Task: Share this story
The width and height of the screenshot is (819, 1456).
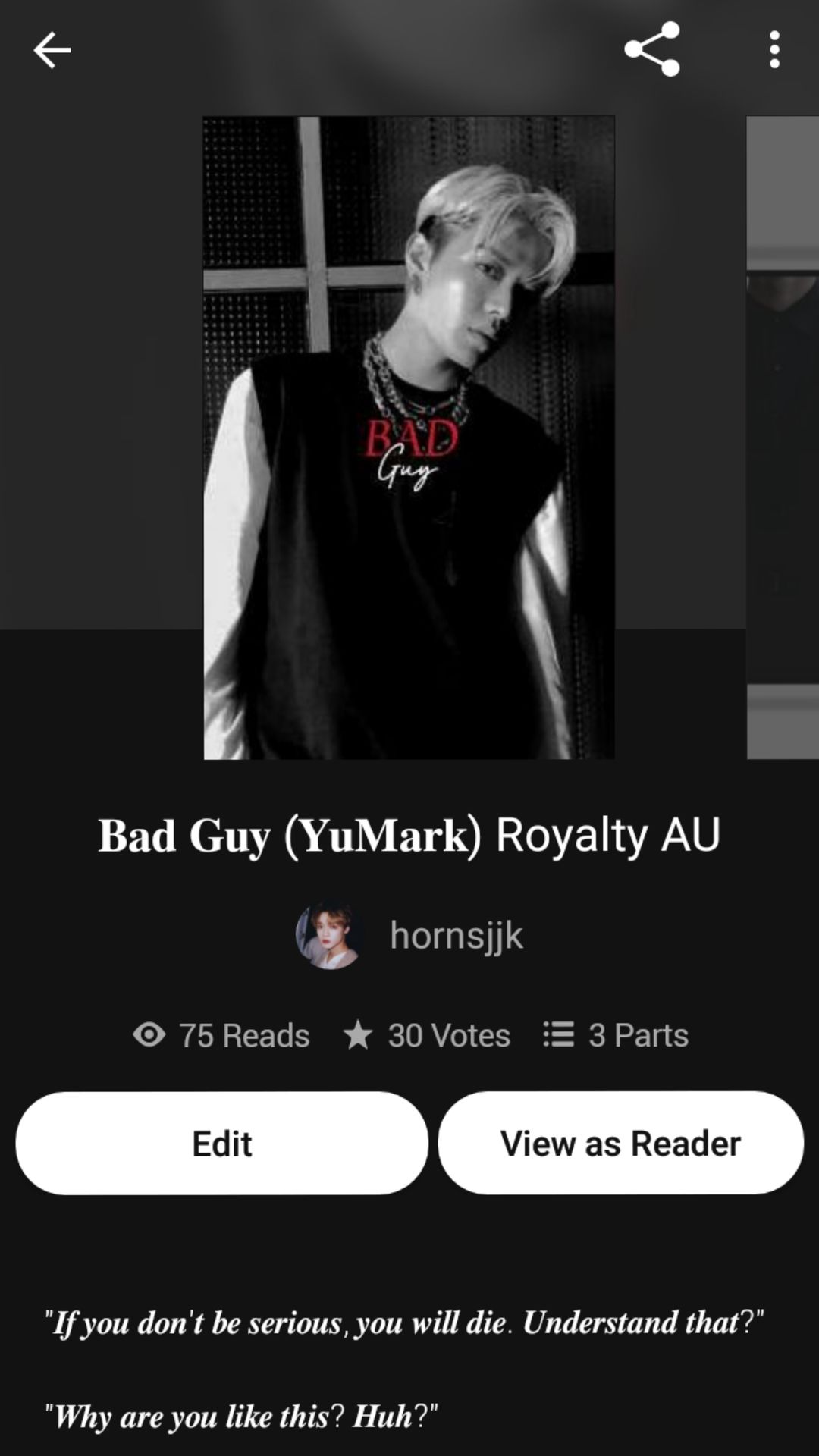Action: pos(652,49)
